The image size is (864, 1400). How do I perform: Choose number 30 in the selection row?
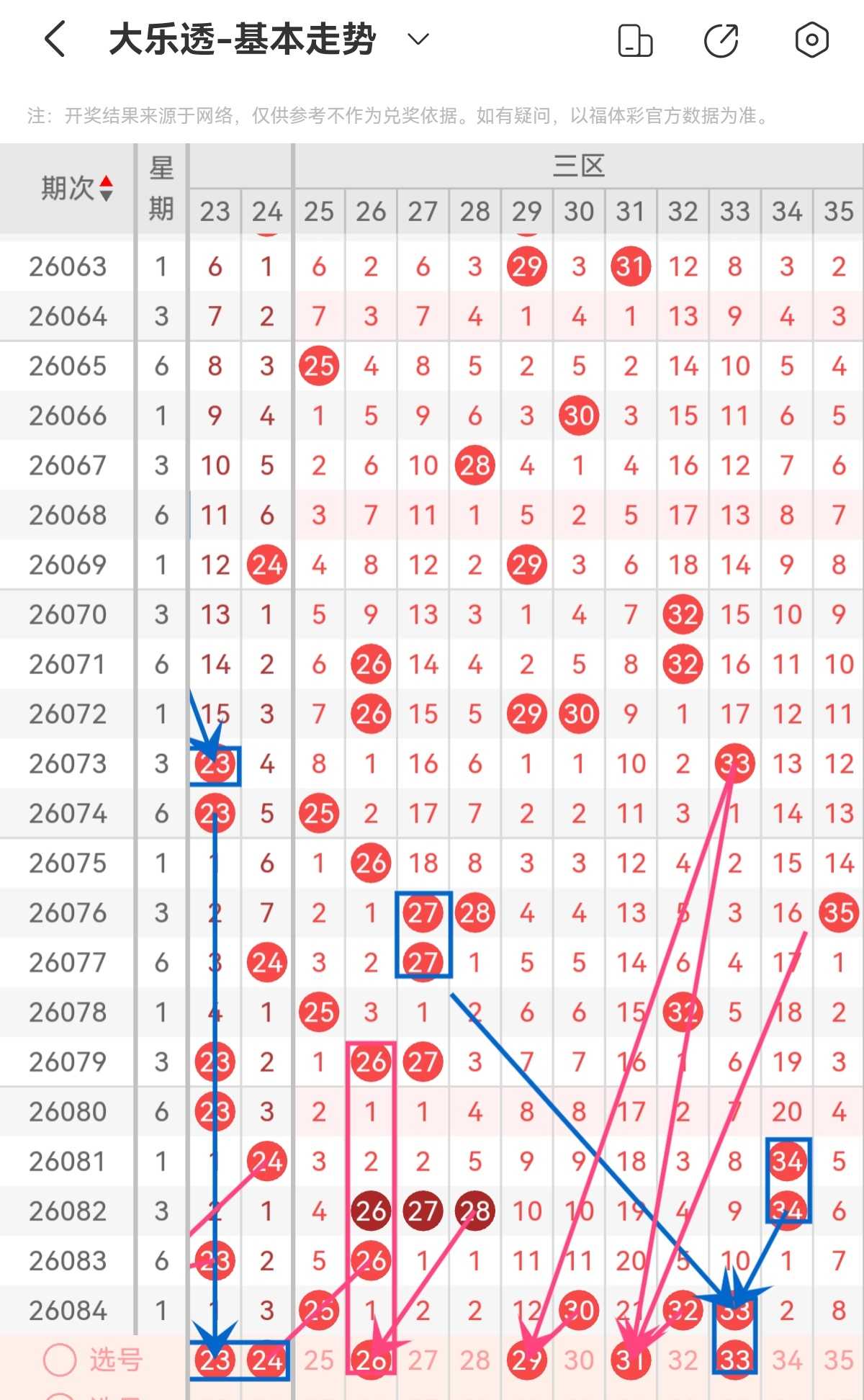click(x=579, y=1360)
